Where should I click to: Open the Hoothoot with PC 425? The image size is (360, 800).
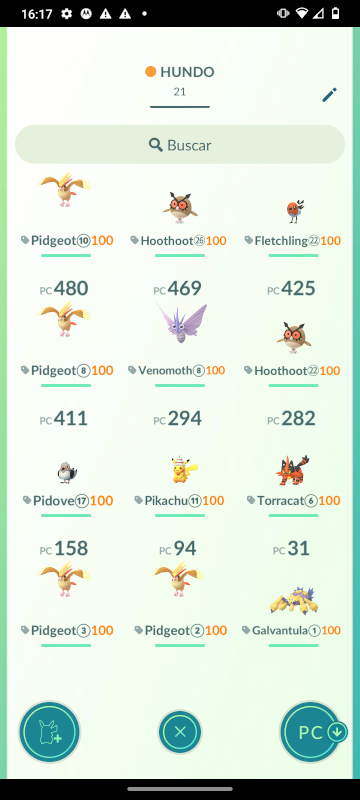[294, 332]
